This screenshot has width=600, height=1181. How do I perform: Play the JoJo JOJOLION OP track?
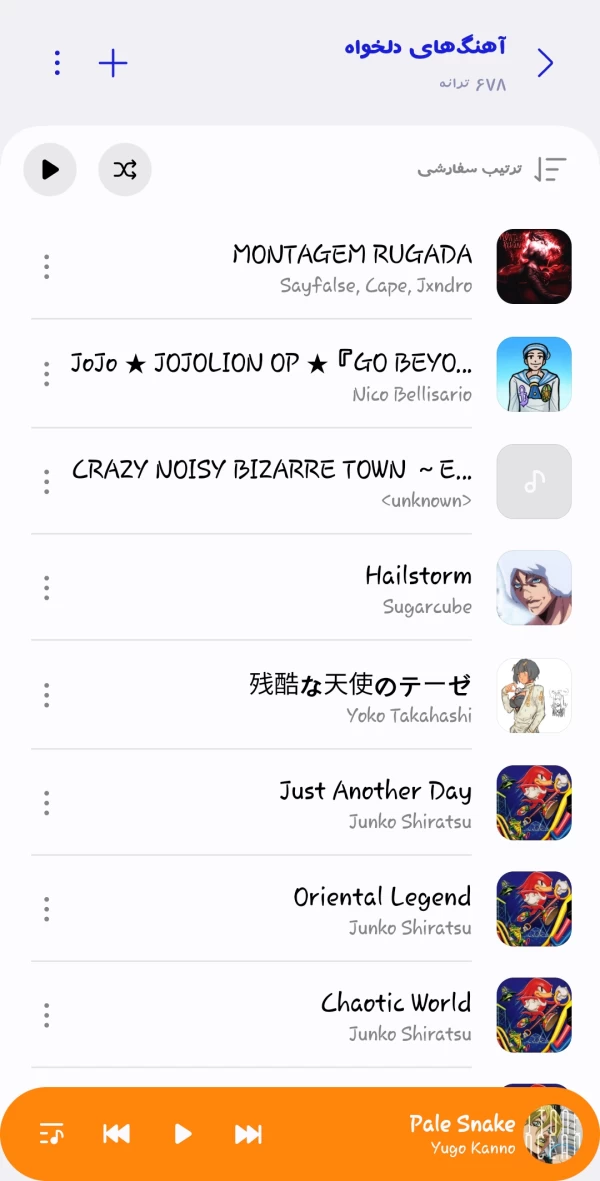point(270,374)
